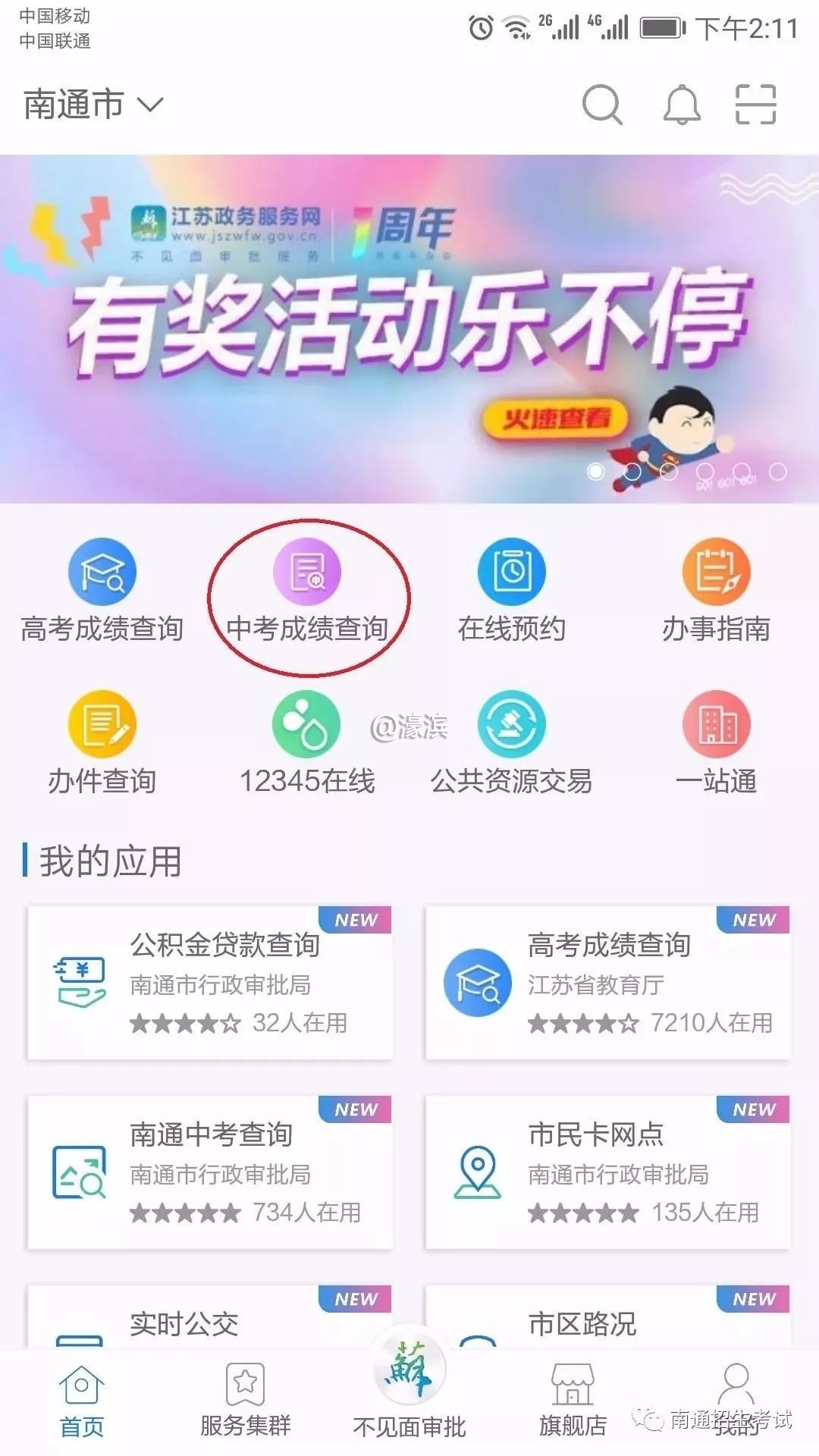Tap the search magnifier icon
819x1456 pixels.
(602, 104)
